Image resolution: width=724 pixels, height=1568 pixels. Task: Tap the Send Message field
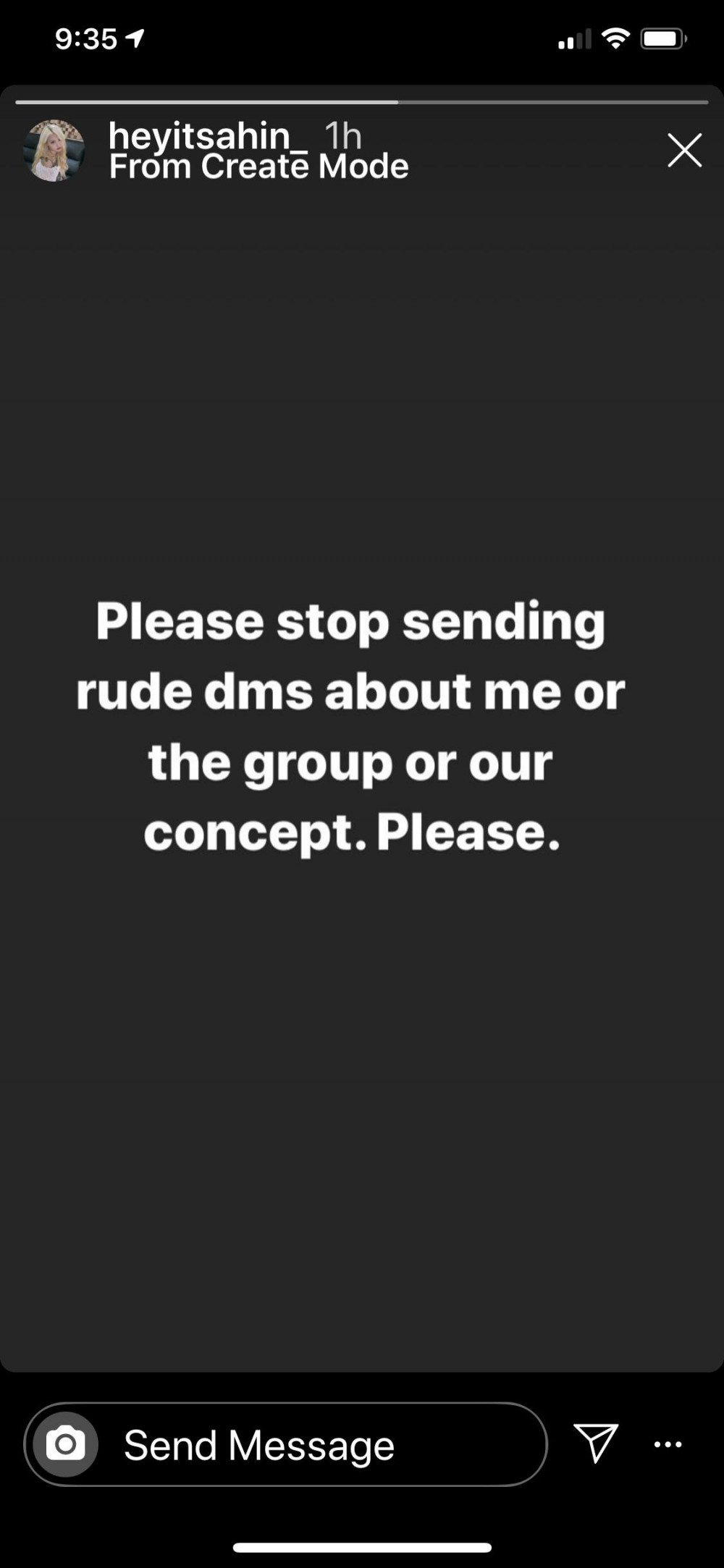tap(286, 1444)
